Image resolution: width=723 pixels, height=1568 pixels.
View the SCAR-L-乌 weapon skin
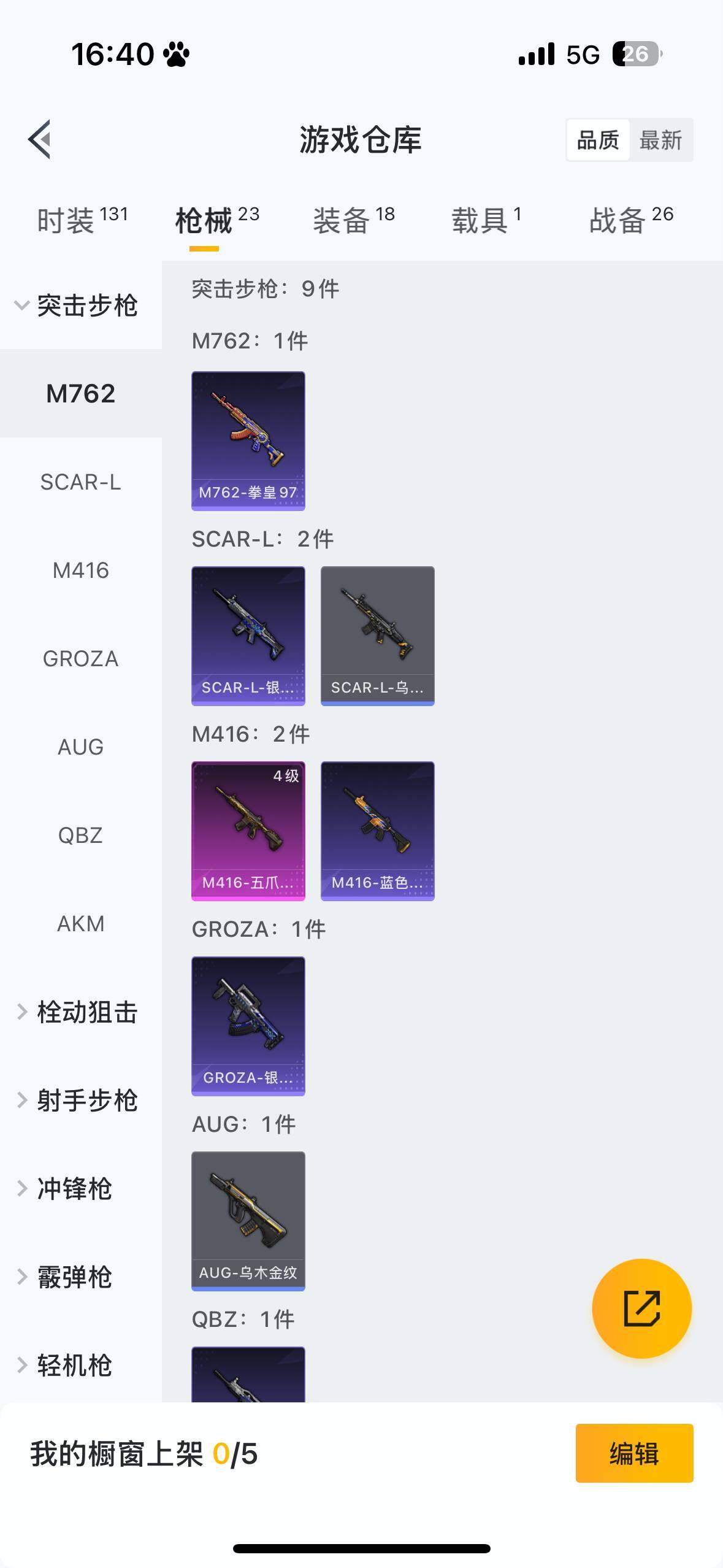click(378, 636)
